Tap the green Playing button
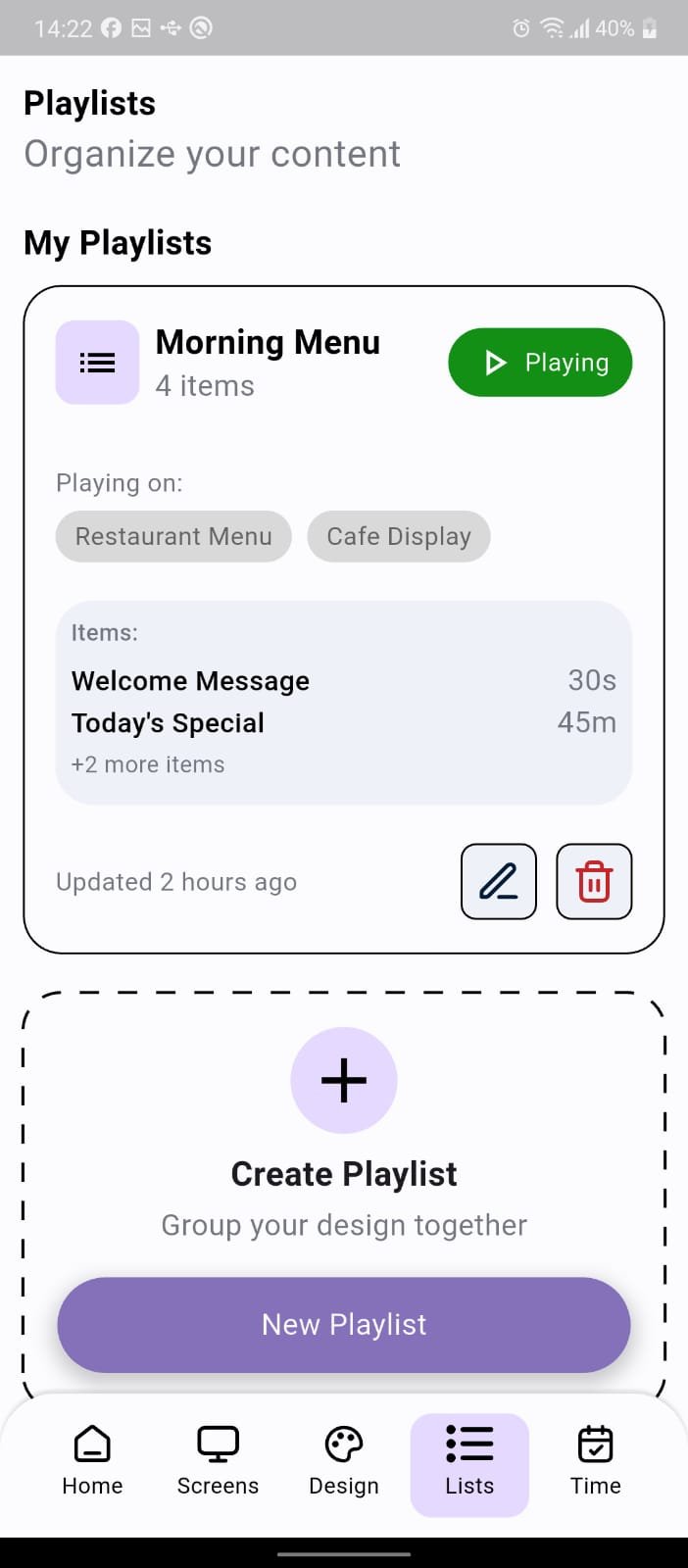This screenshot has height=1568, width=688. (540, 363)
